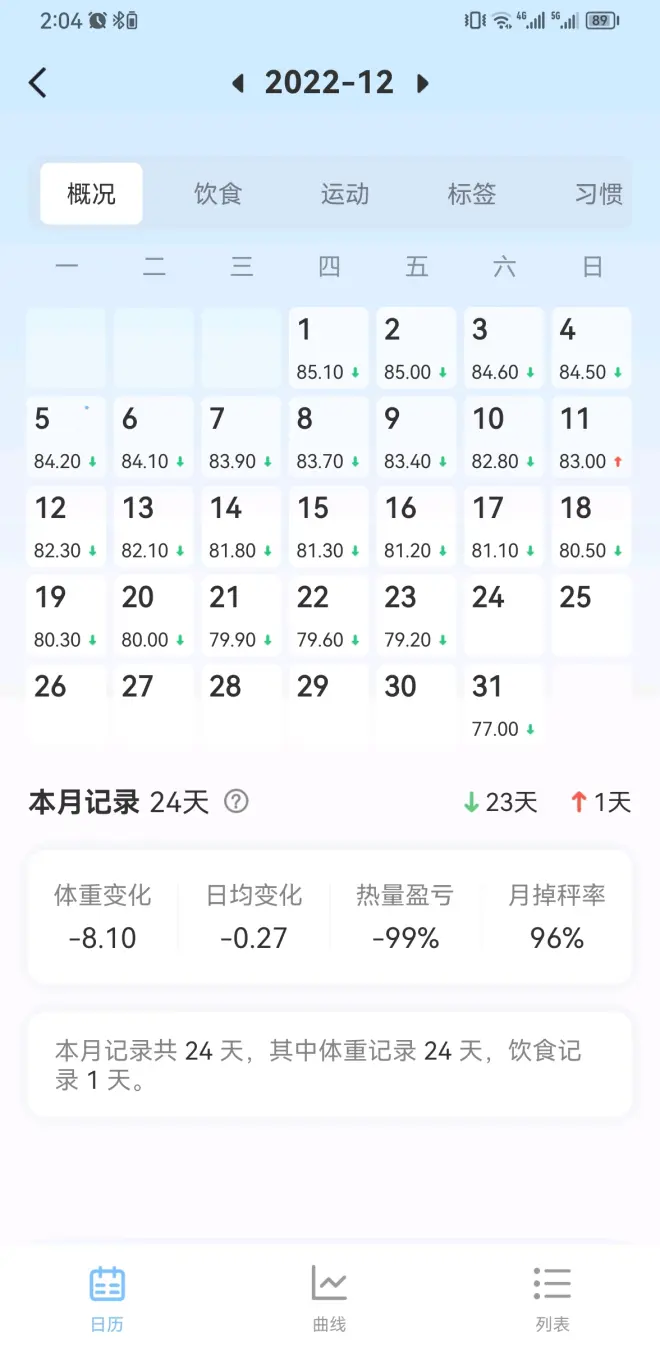Open the record for December 11
This screenshot has width=660, height=1347.
[591, 437]
